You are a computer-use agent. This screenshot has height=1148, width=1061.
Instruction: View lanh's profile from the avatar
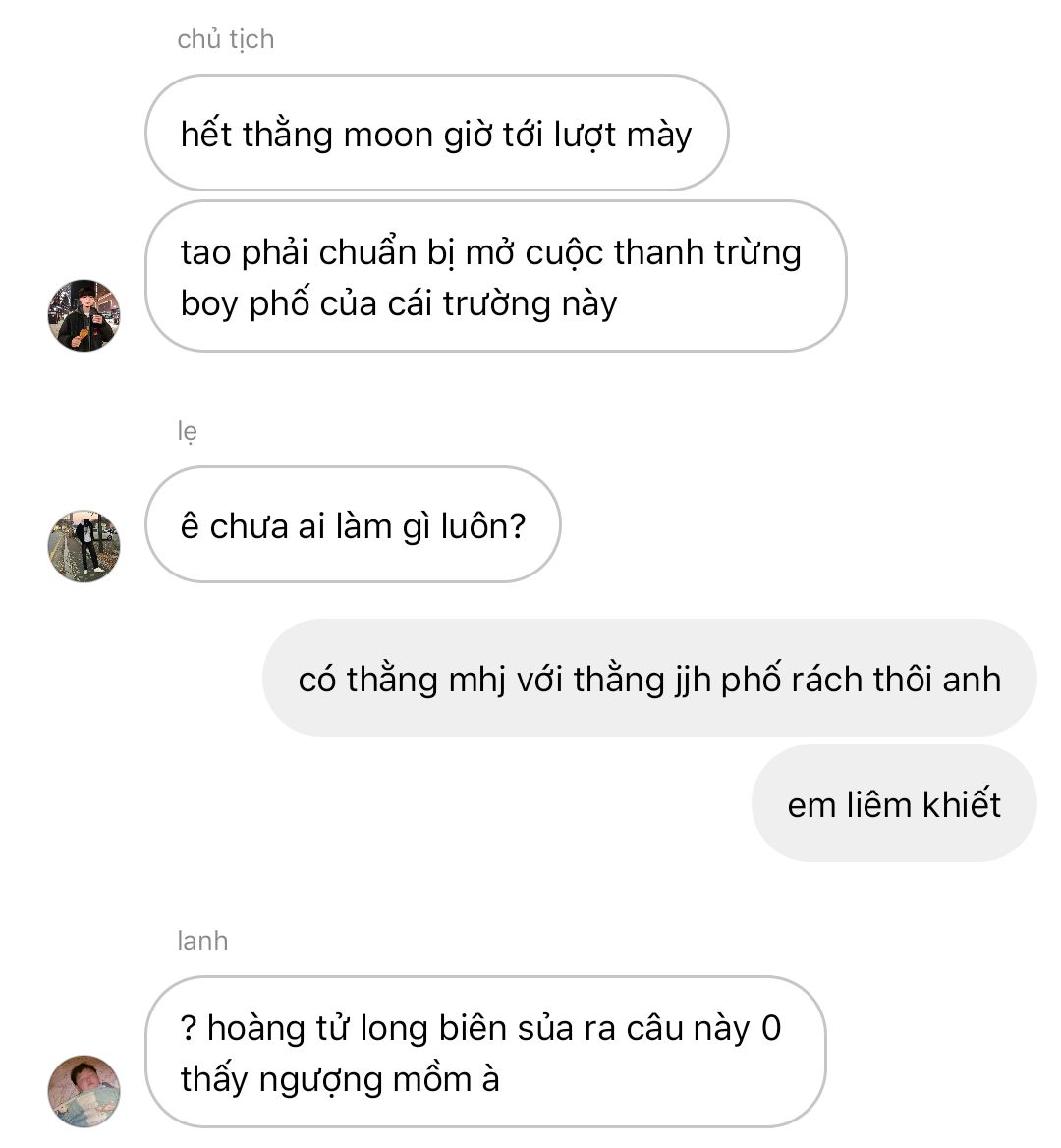84,1090
